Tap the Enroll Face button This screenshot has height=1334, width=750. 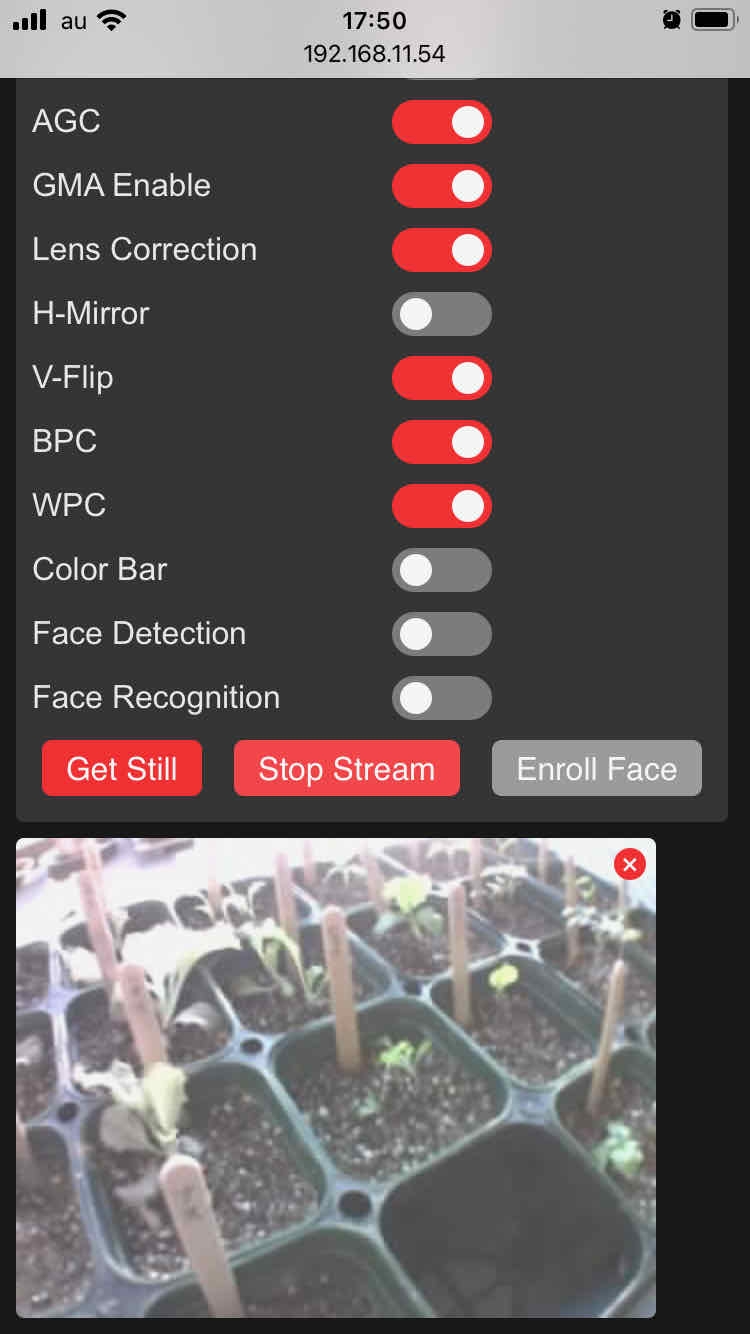[596, 768]
